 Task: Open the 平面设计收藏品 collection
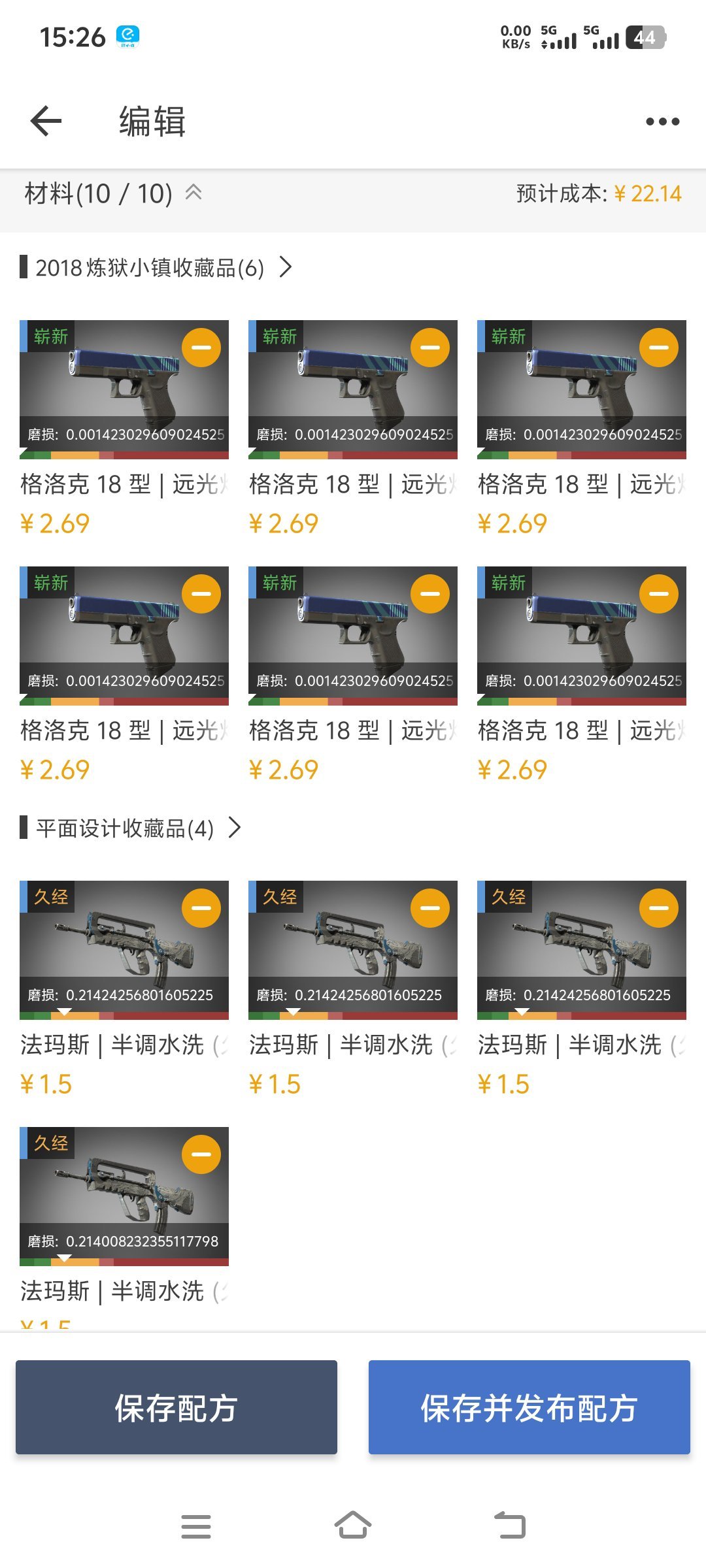click(131, 828)
